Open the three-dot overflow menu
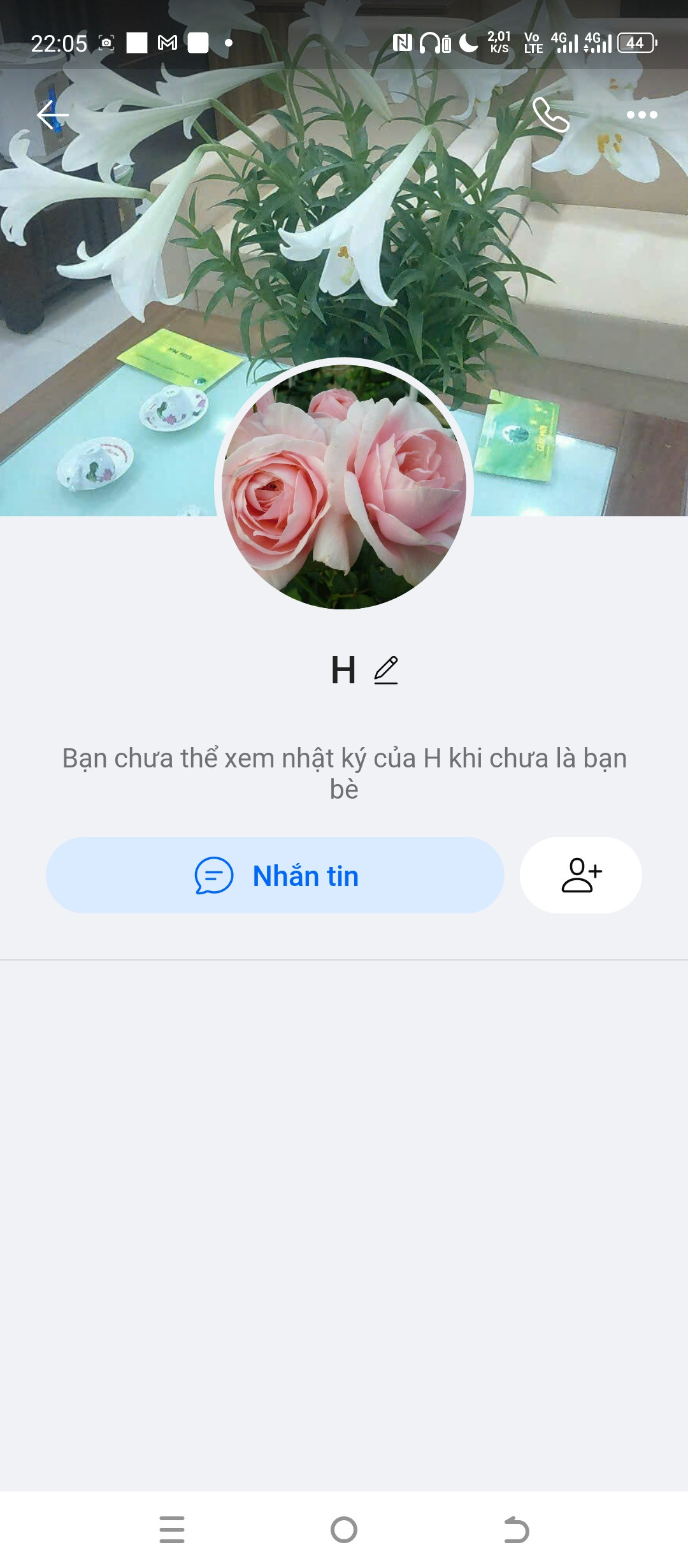688x1568 pixels. tap(641, 115)
